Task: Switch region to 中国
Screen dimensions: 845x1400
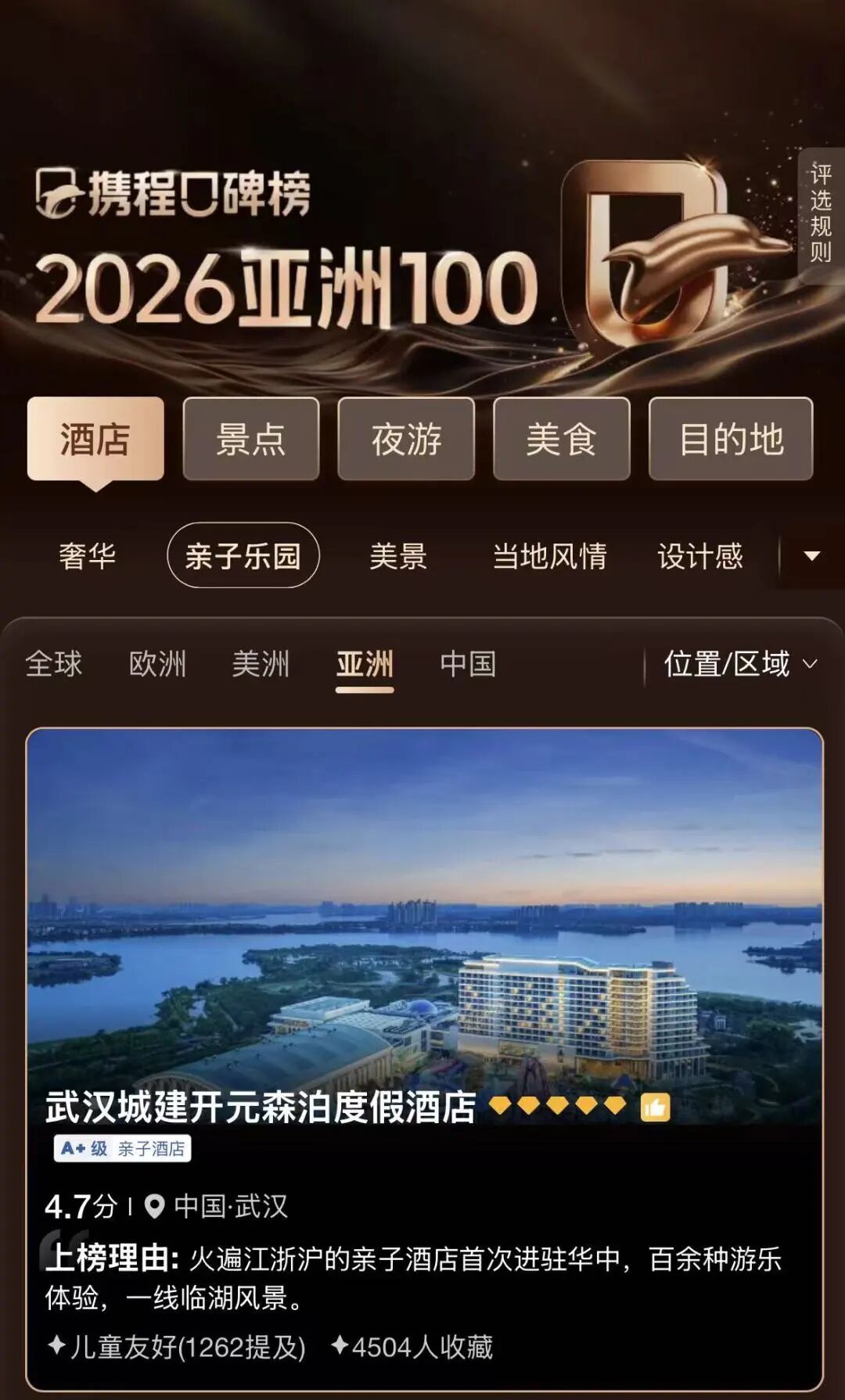Action: point(468,664)
